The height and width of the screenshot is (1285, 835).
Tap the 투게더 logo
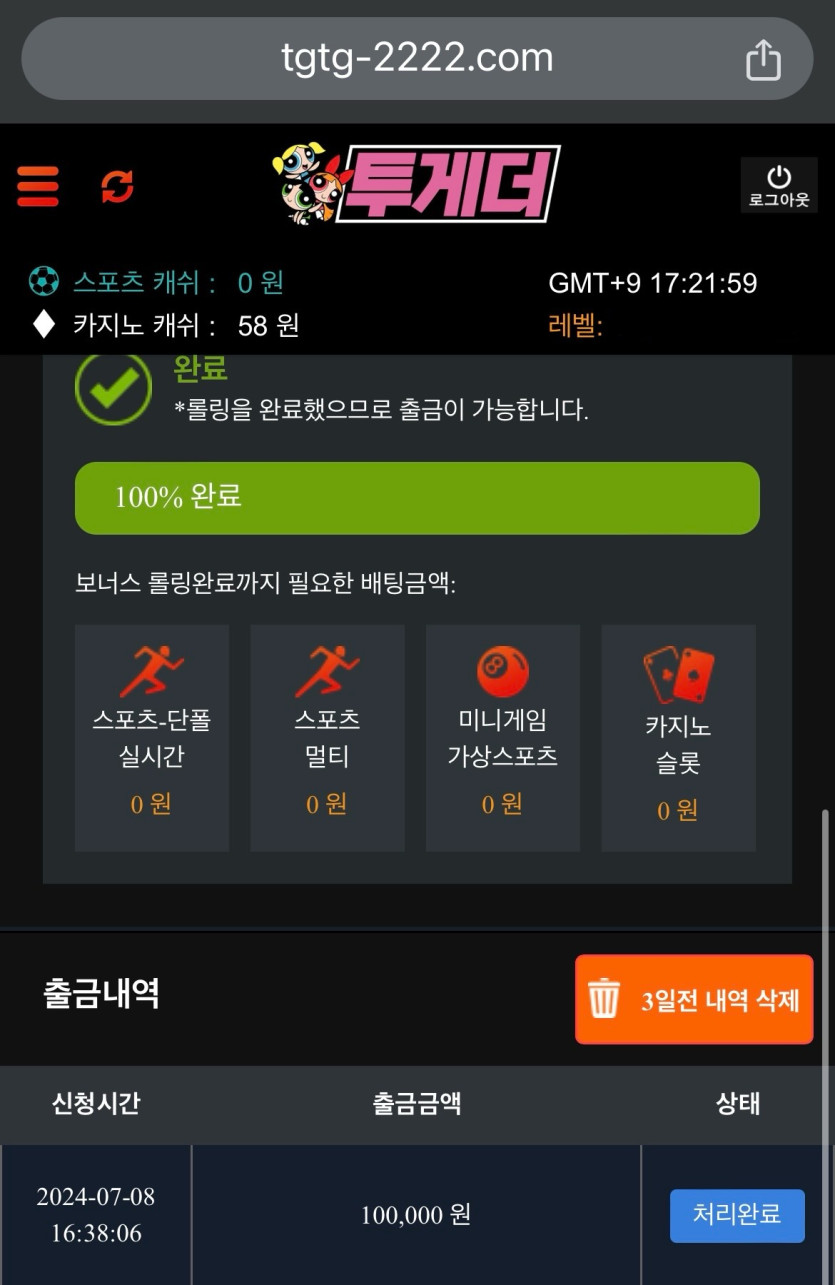tap(417, 185)
